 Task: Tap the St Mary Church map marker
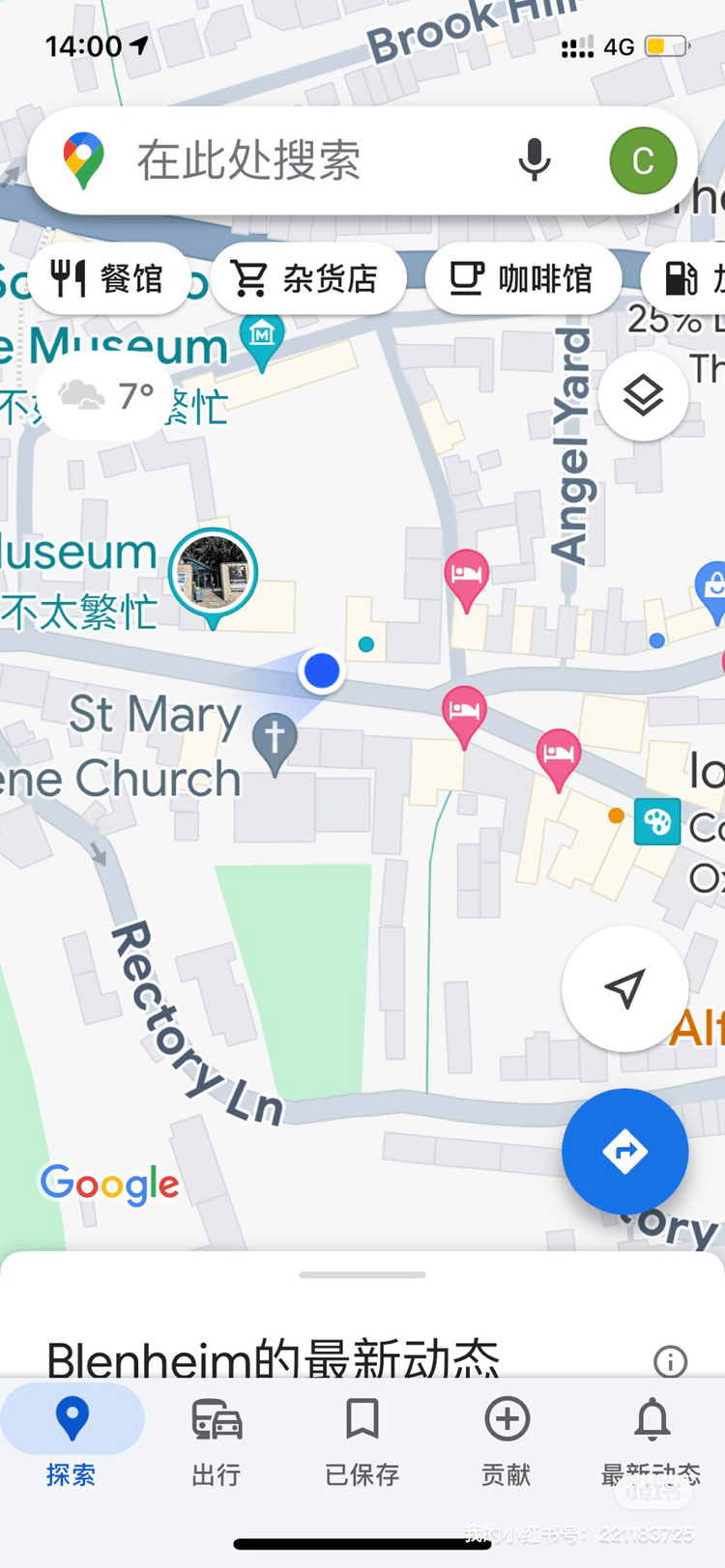coord(275,742)
